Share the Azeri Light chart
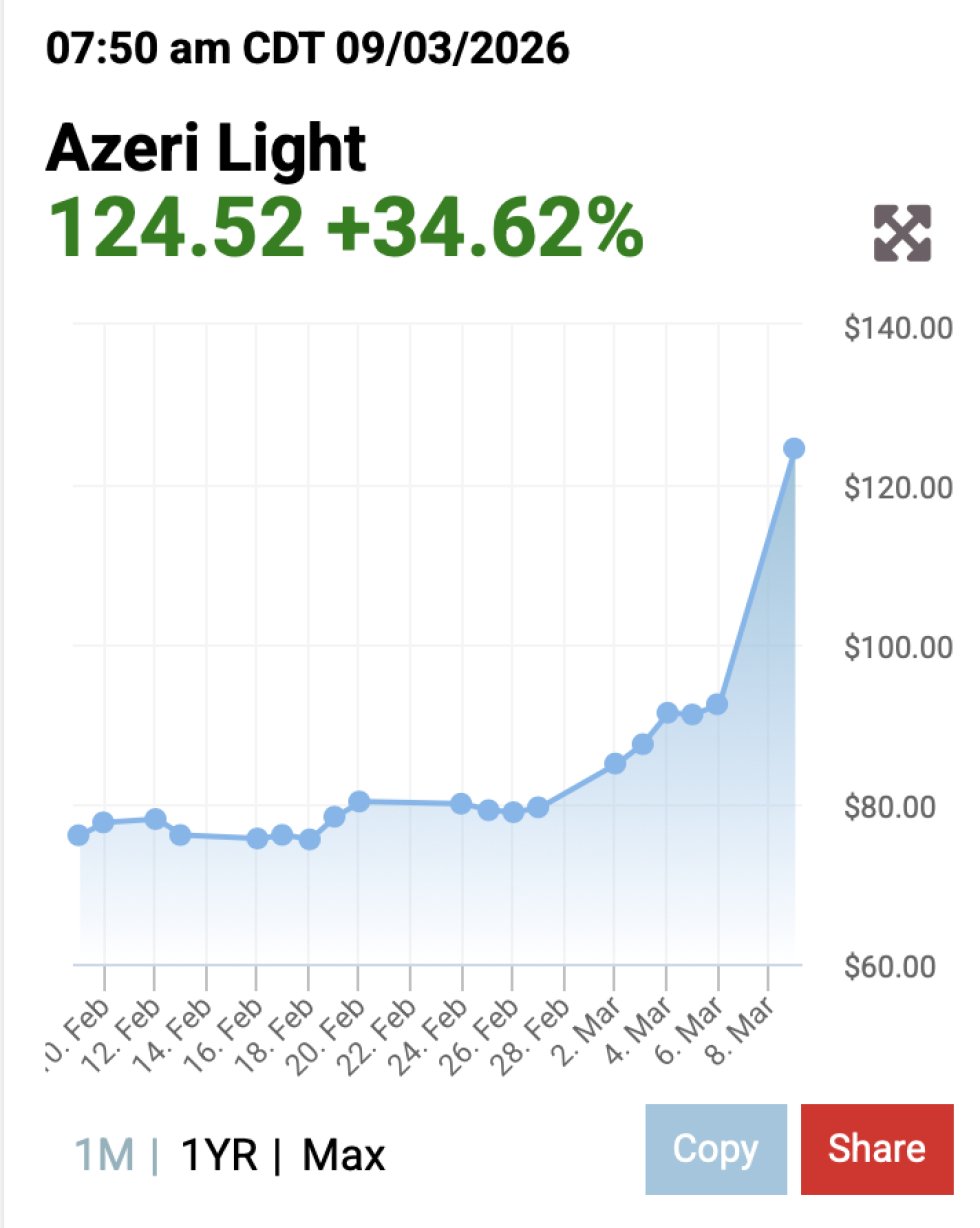 click(876, 1149)
